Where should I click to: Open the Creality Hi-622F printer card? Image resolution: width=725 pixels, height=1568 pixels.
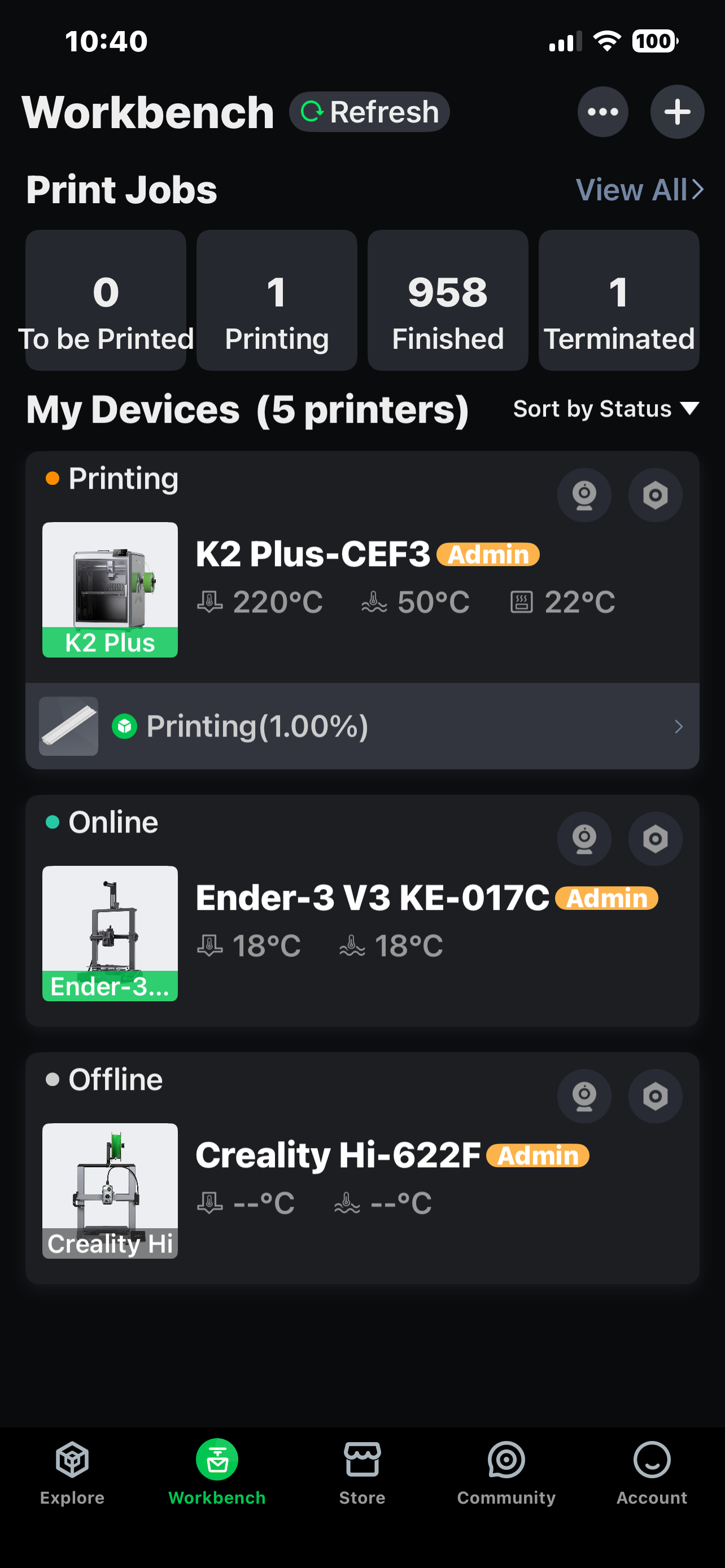click(x=338, y=1155)
